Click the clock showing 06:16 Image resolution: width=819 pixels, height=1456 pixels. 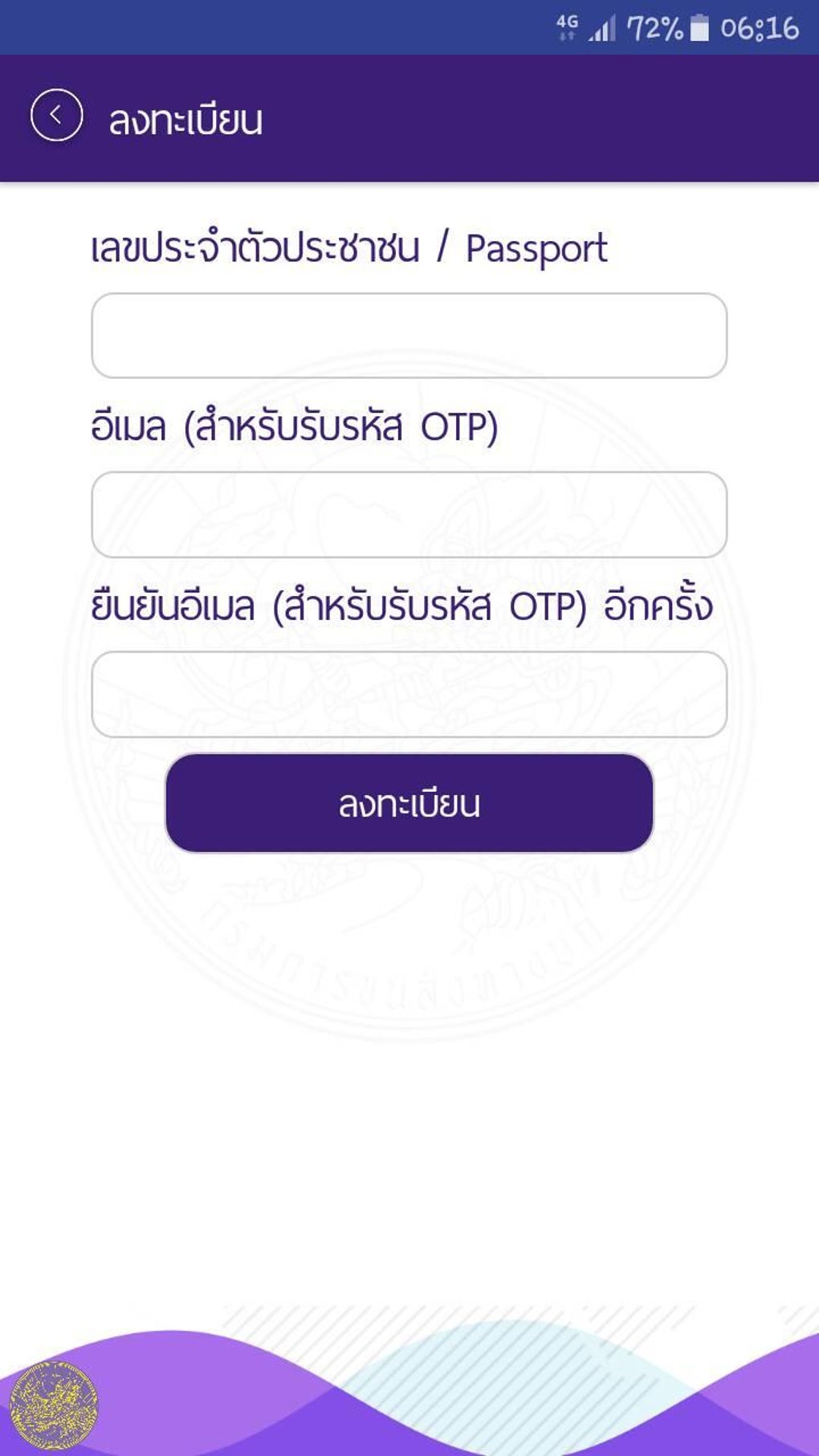[x=759, y=26]
